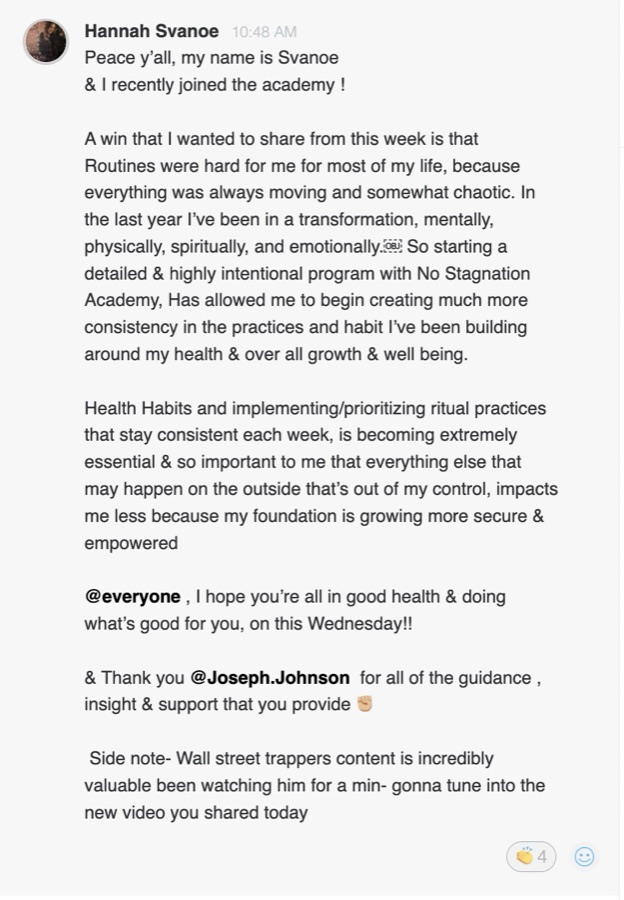Add the clapping hands reaction
Screen dimensions: 624x900
tap(531, 857)
